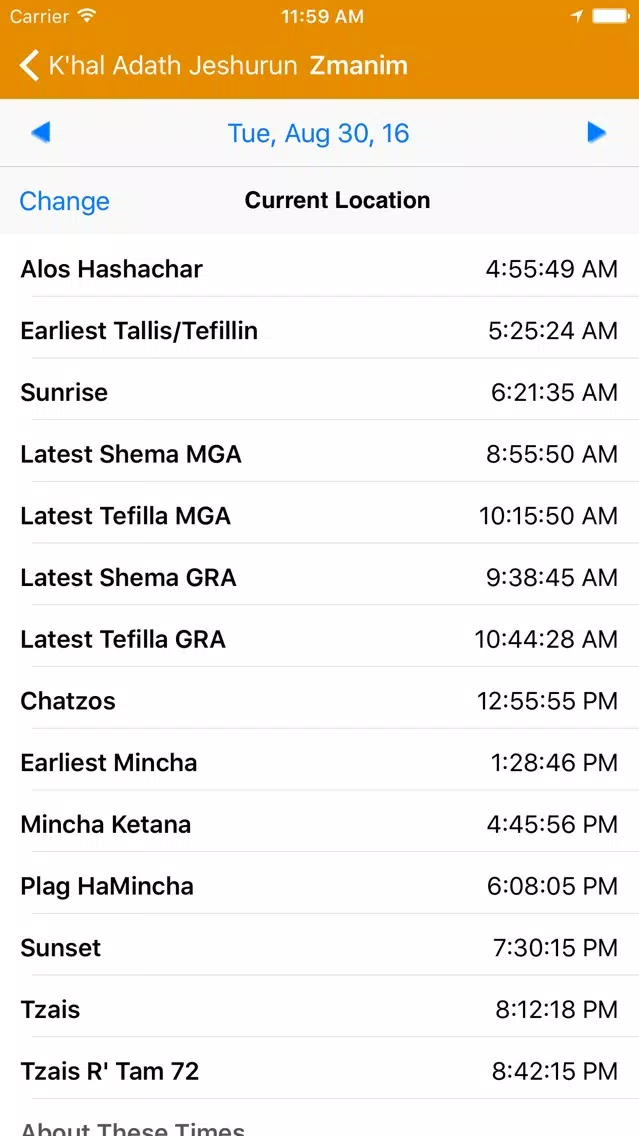
Task: Go back to K'hal Adath Jeshurun
Action: [158, 66]
